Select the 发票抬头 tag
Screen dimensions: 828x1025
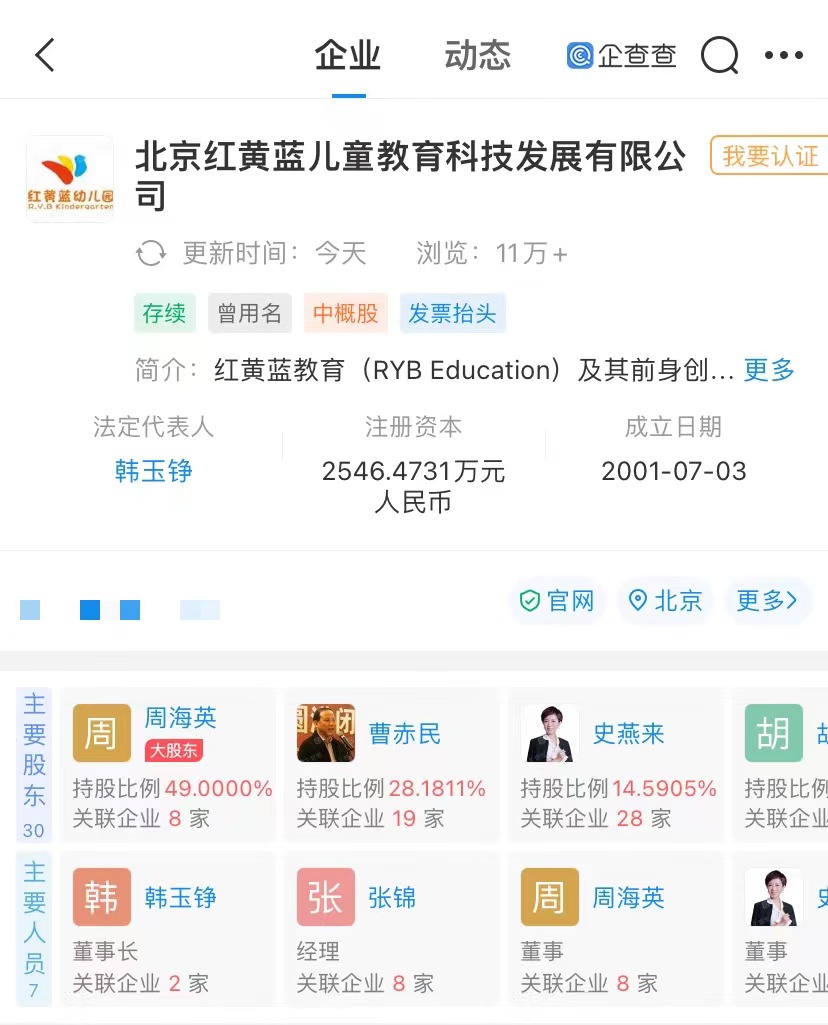coord(452,313)
